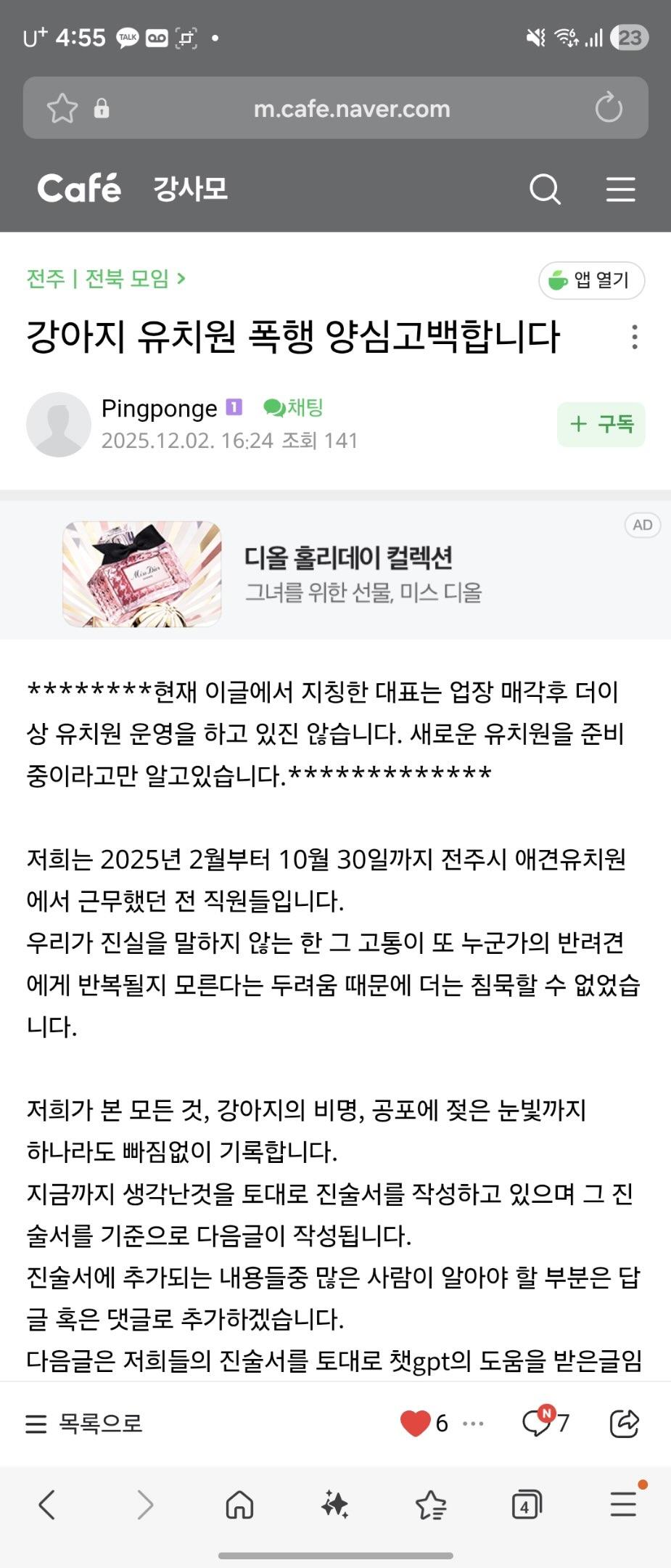Viewport: 671px width, 1568px height.
Task: Start a 채팅 with the author
Action: [x=294, y=408]
